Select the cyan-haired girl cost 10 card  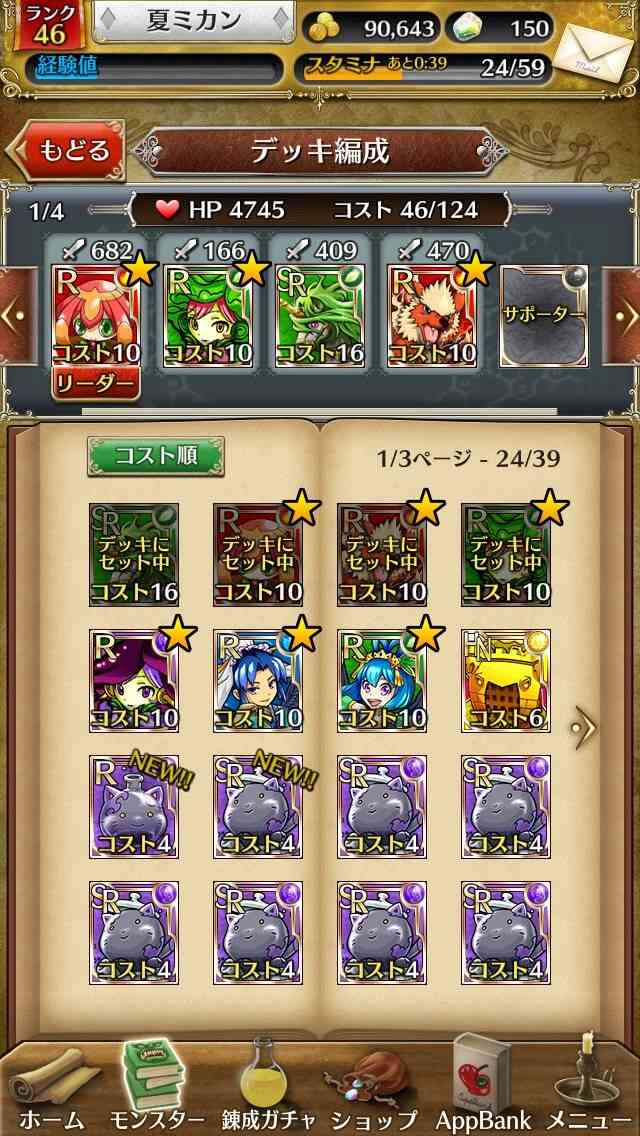point(382,681)
